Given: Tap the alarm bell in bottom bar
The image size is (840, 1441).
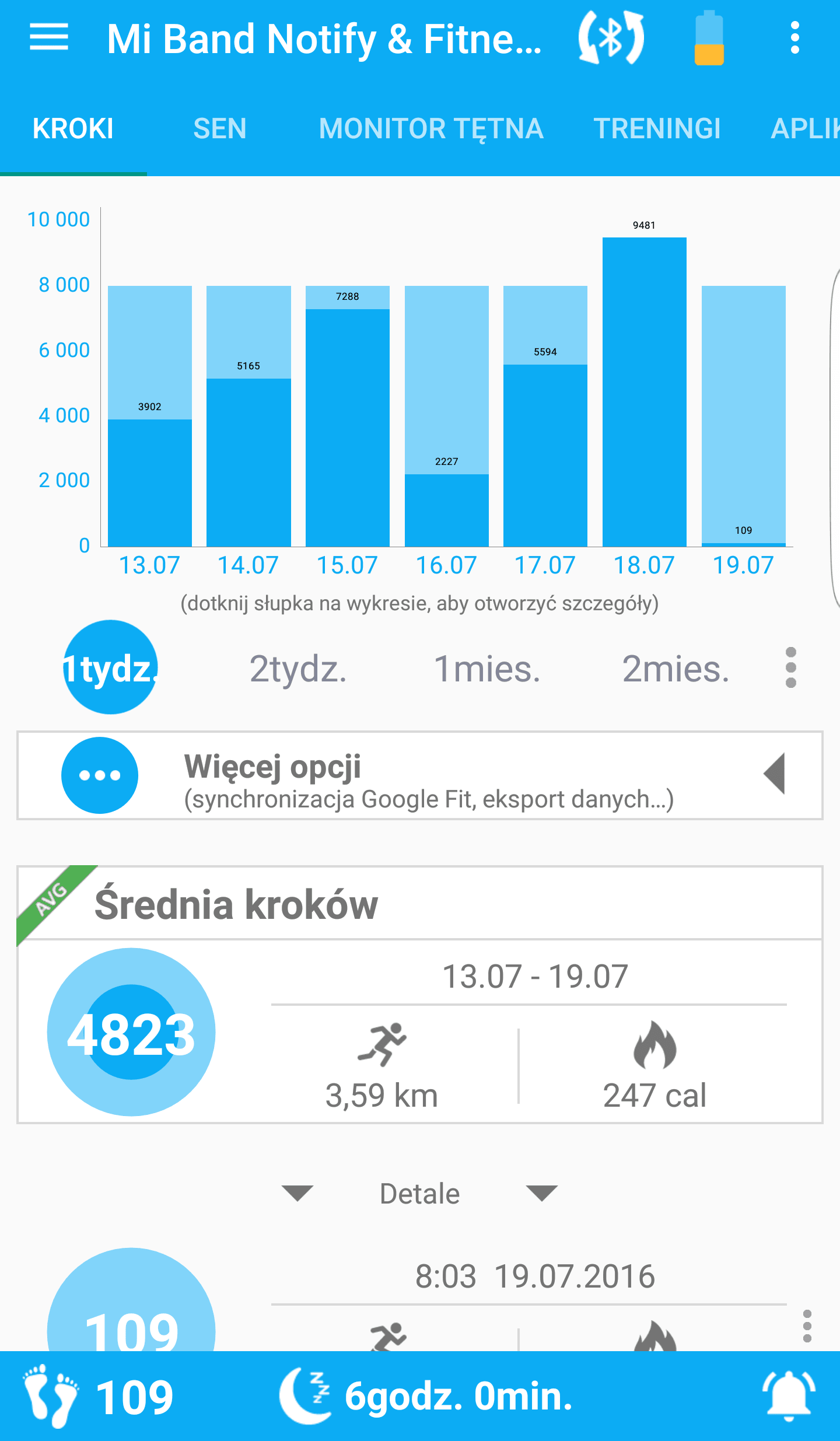Looking at the screenshot, I should (x=789, y=1396).
